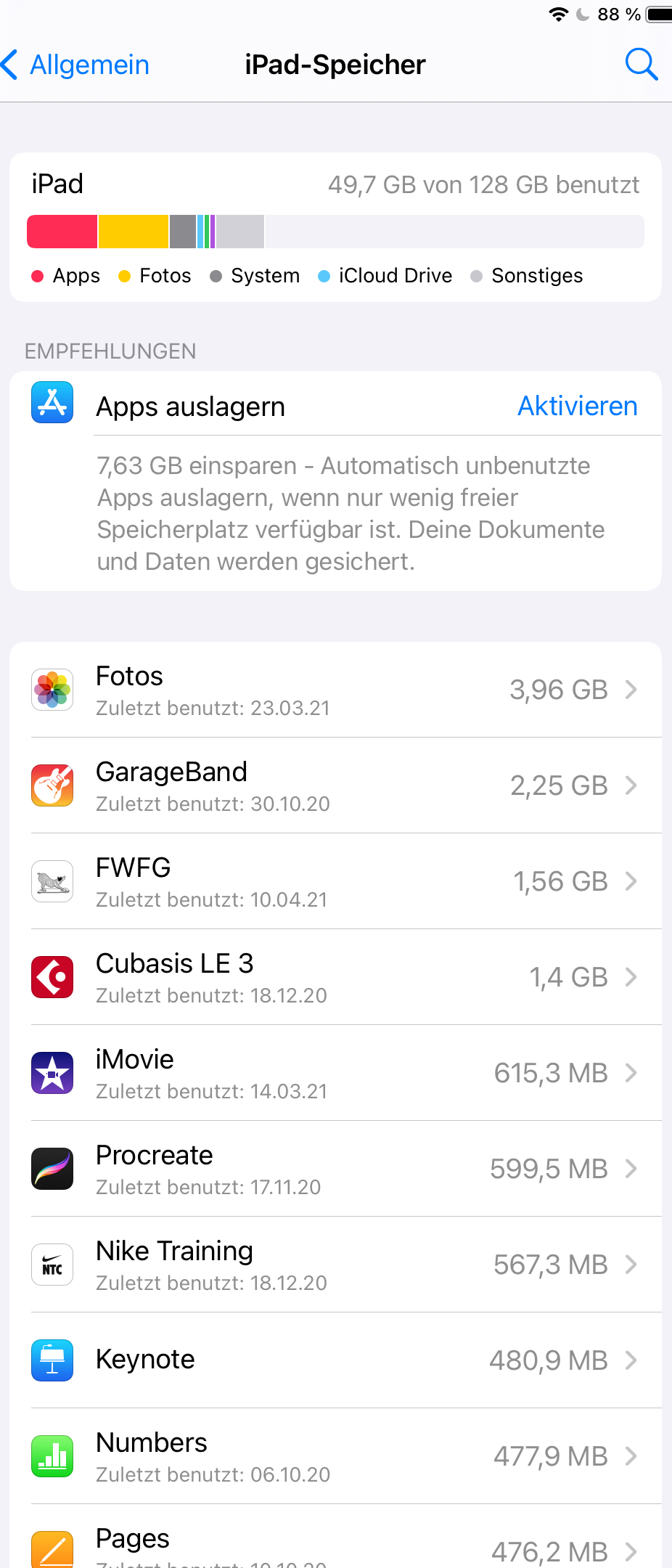Open Pages storage details
Screen dimensions: 672x1568
(x=335, y=1545)
